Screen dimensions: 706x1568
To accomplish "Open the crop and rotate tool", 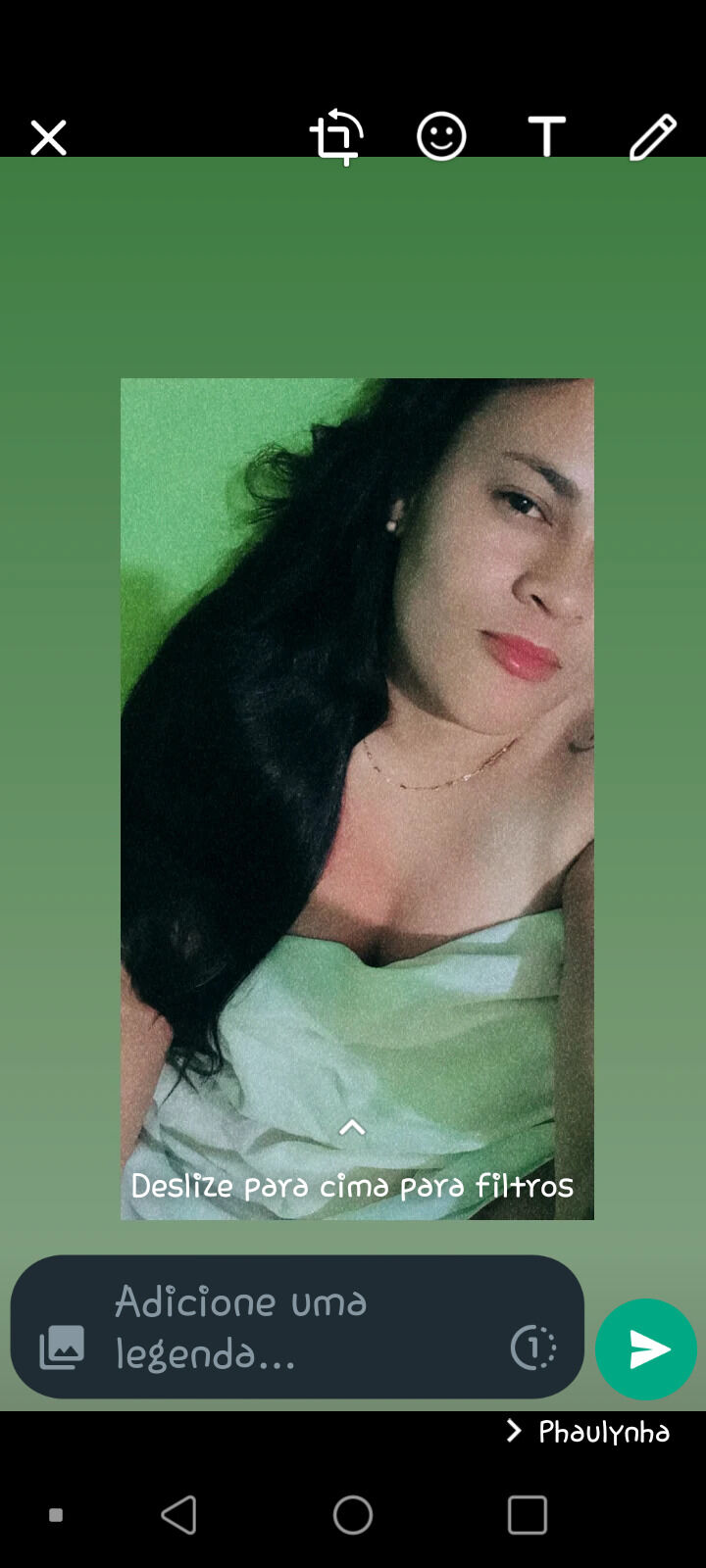I will coord(336,136).
